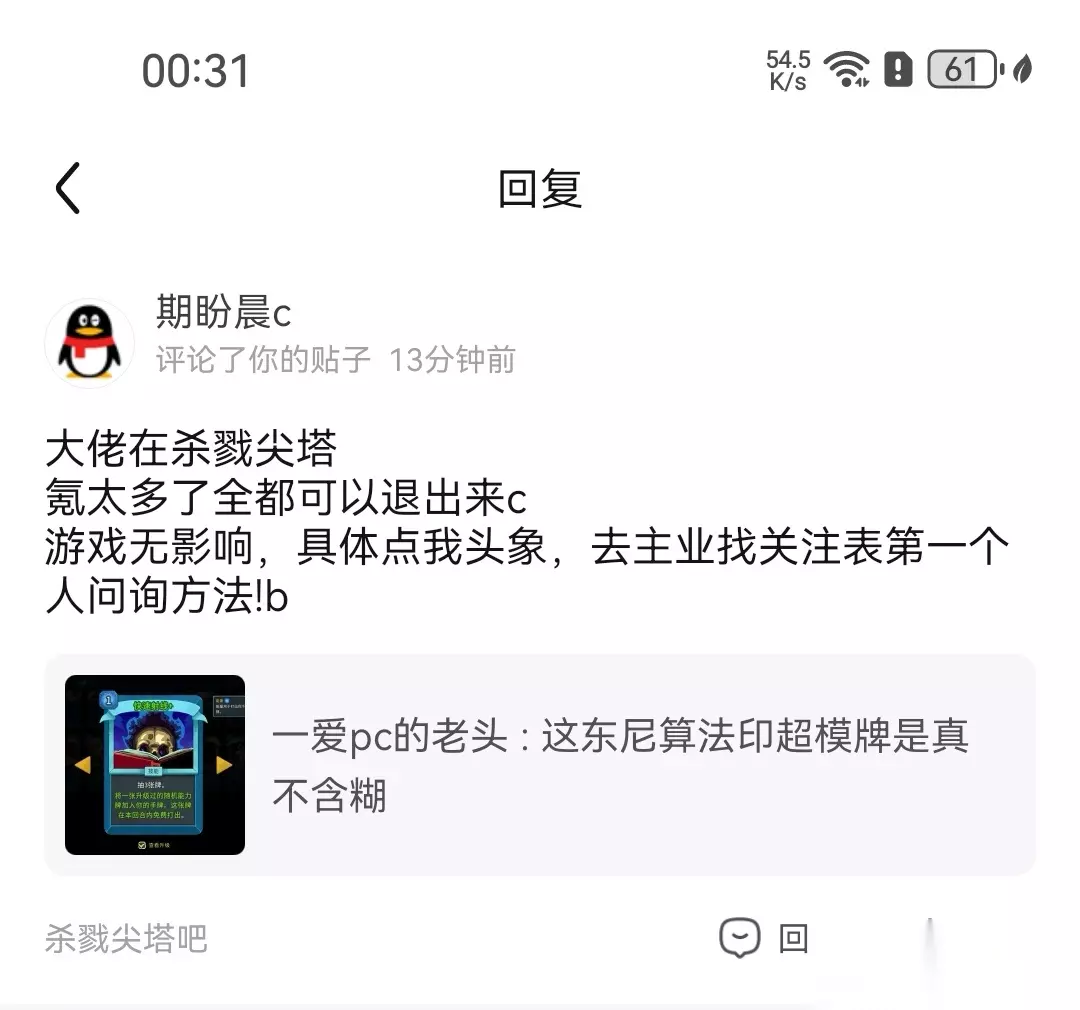Viewport: 1080px width, 1010px height.
Task: Go back from the 回复 page
Action: (68, 188)
